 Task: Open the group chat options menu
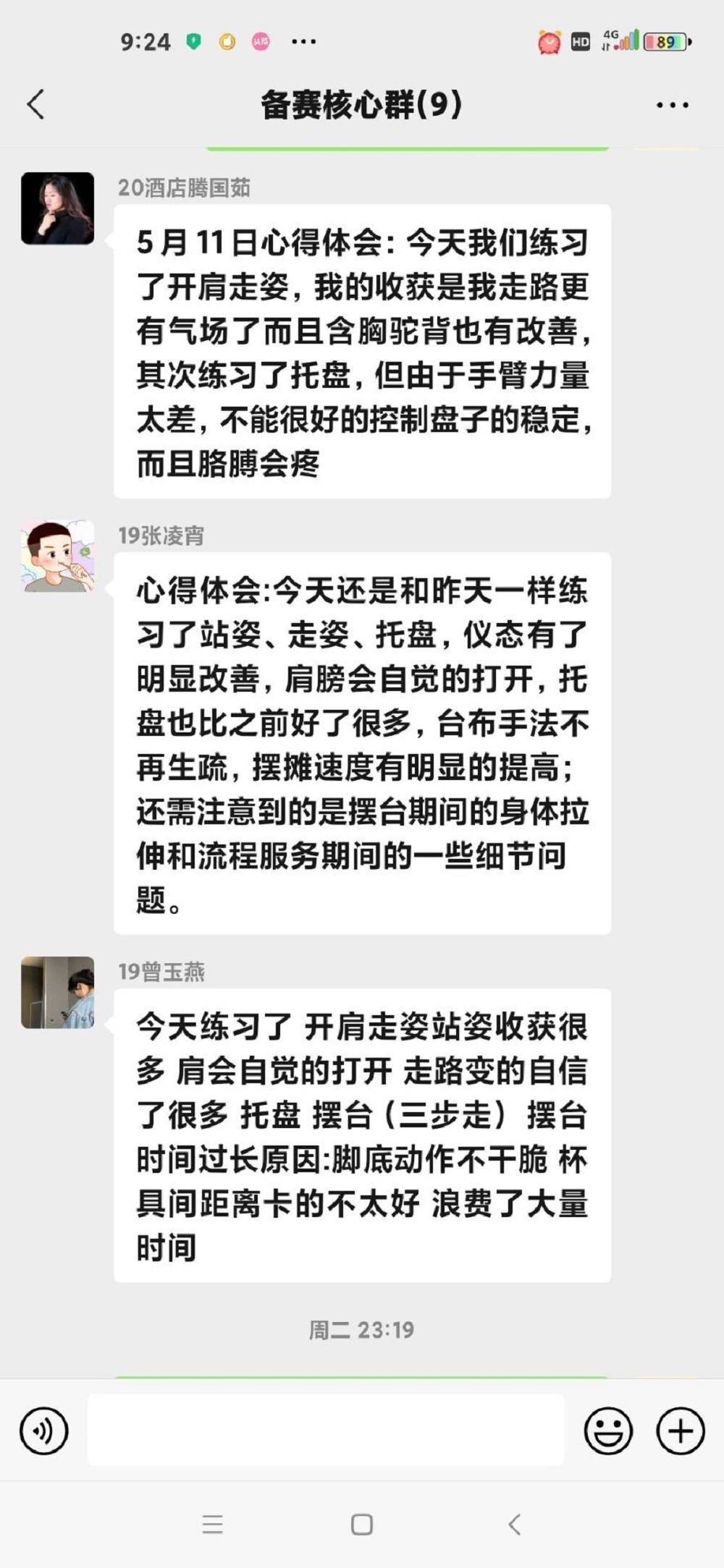pyautogui.click(x=672, y=105)
